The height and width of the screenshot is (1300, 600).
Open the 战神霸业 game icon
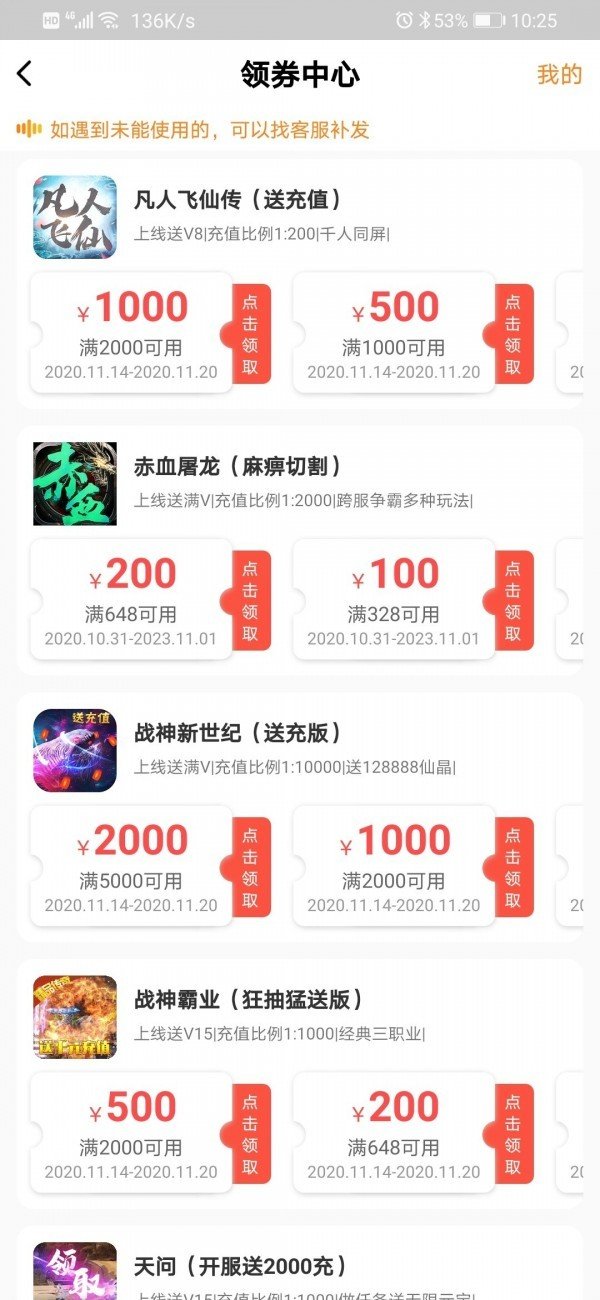[75, 1017]
